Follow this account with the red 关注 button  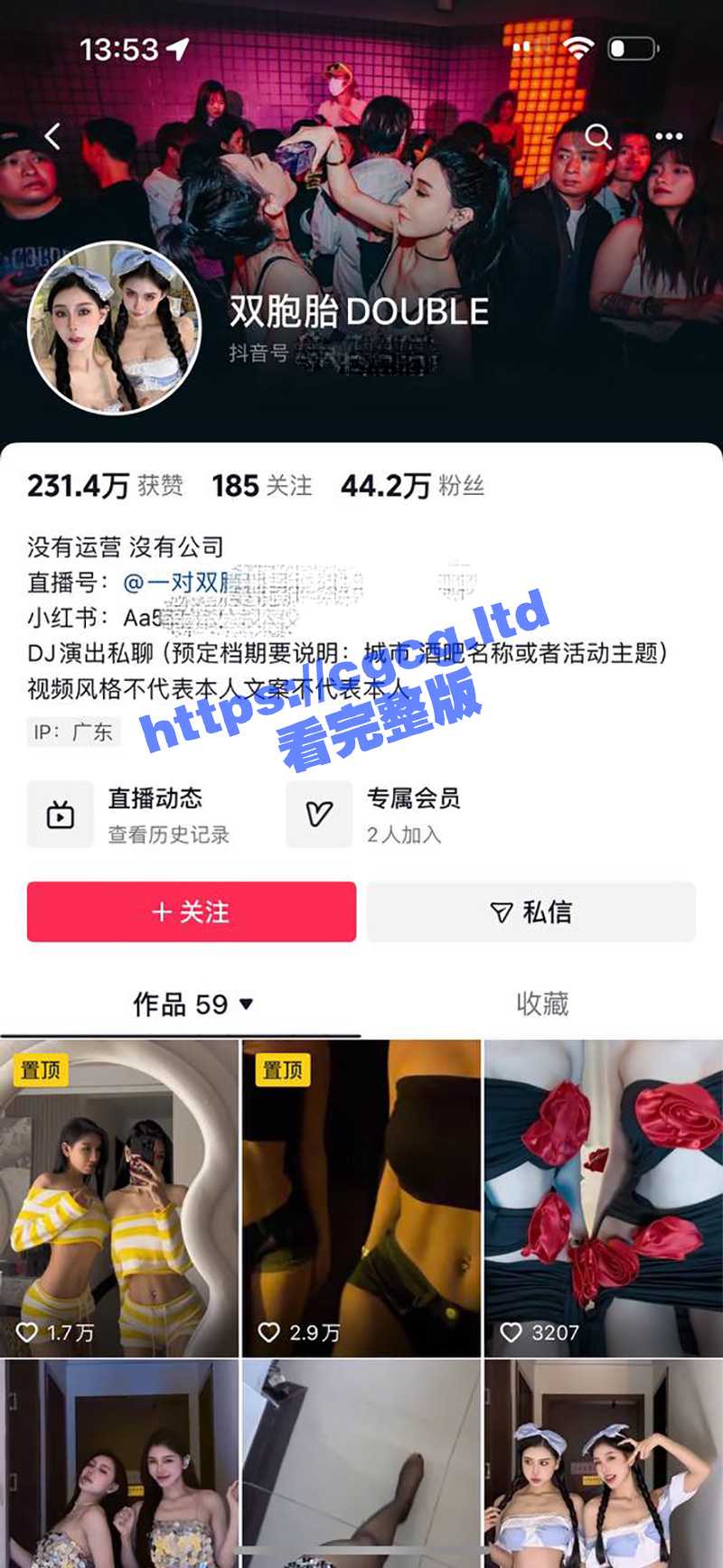pyautogui.click(x=192, y=911)
